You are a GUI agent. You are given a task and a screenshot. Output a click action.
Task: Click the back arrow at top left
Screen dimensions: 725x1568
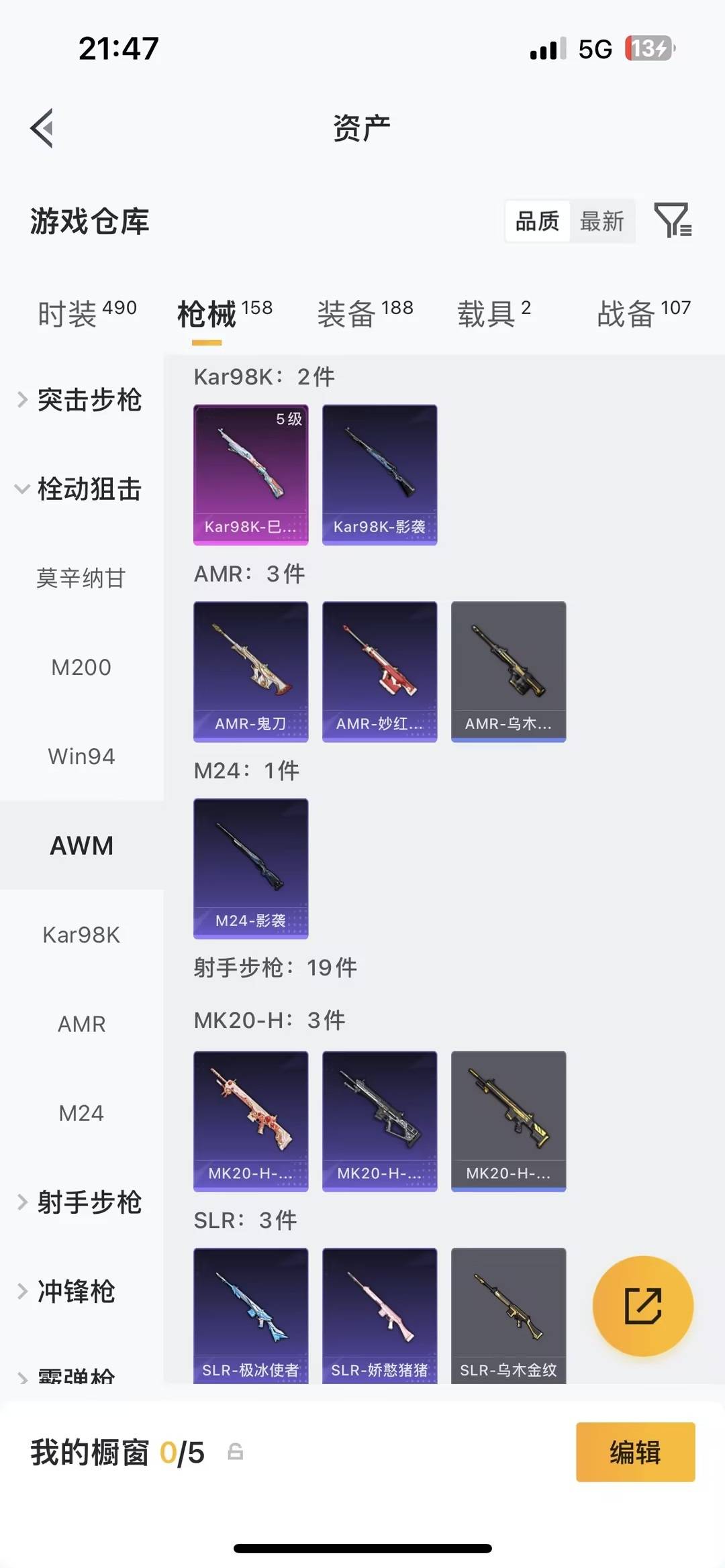42,127
